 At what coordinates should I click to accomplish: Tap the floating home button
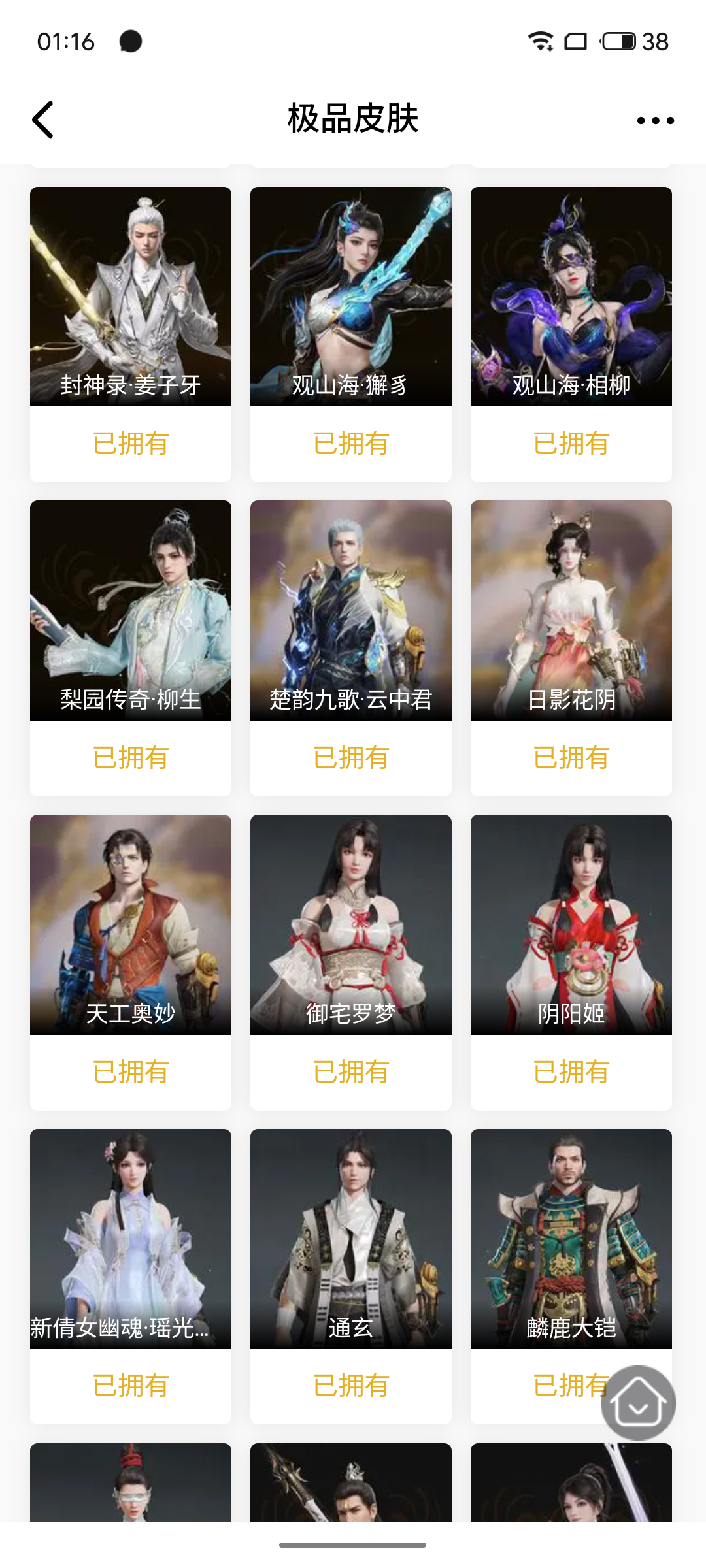(x=638, y=1403)
